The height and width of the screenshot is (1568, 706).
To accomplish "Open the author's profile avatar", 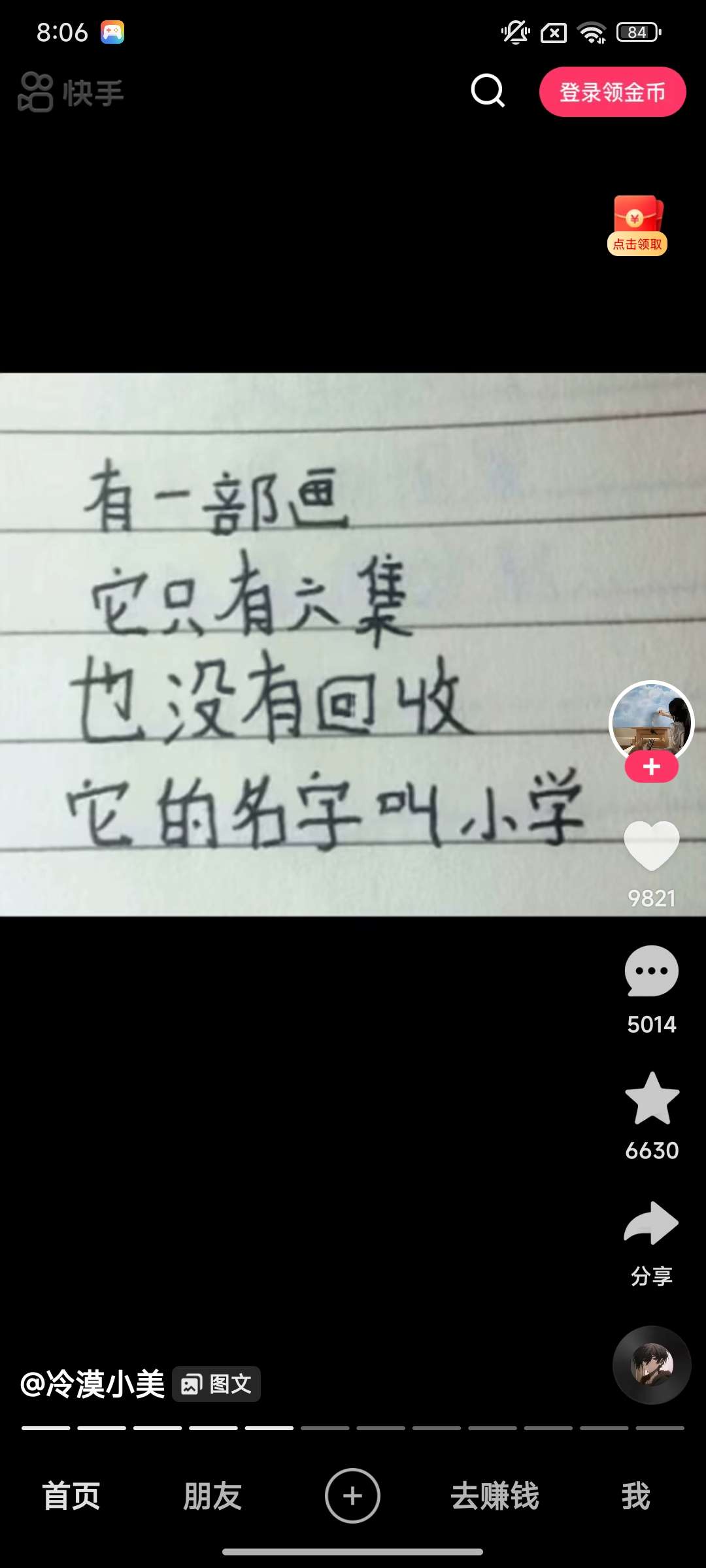I will point(651,719).
